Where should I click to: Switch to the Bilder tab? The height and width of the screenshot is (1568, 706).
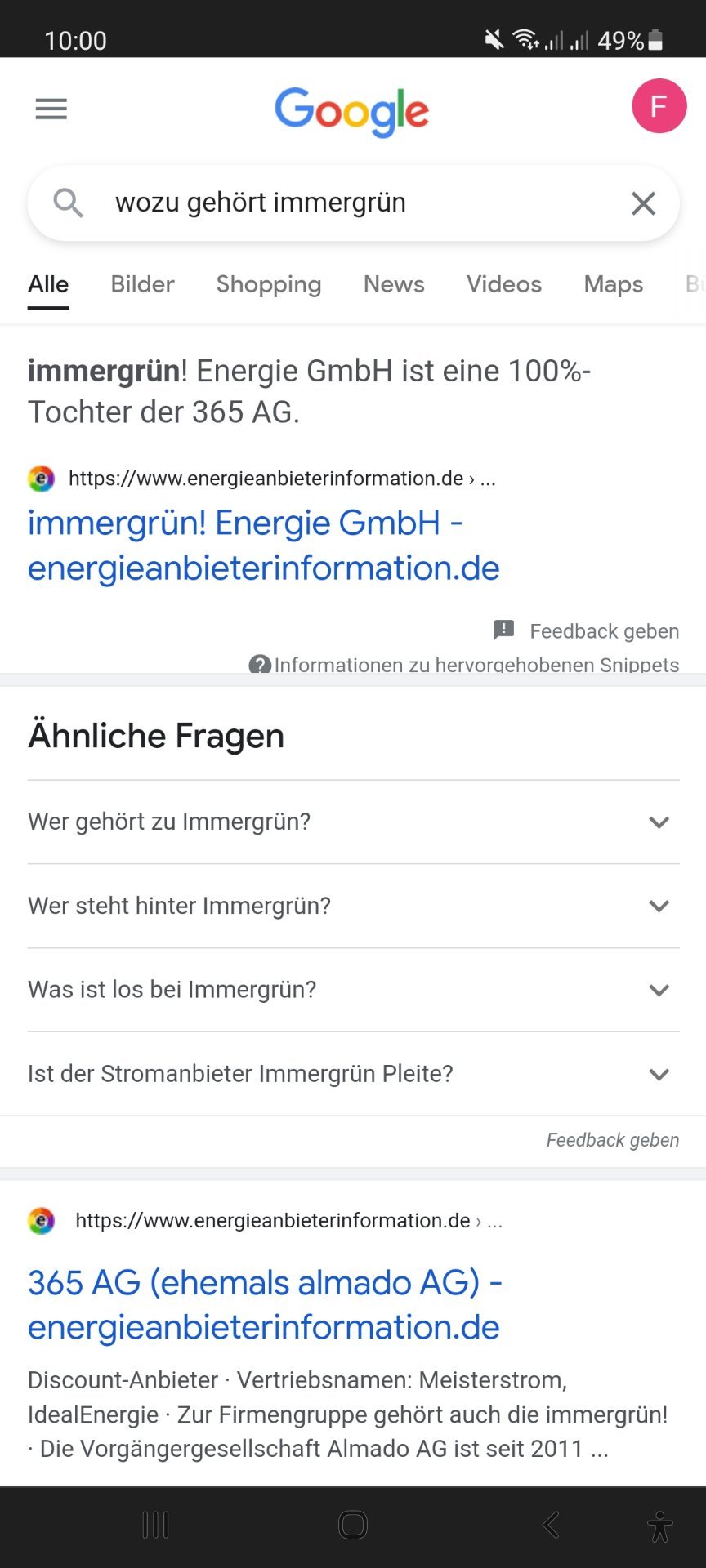pyautogui.click(x=142, y=284)
